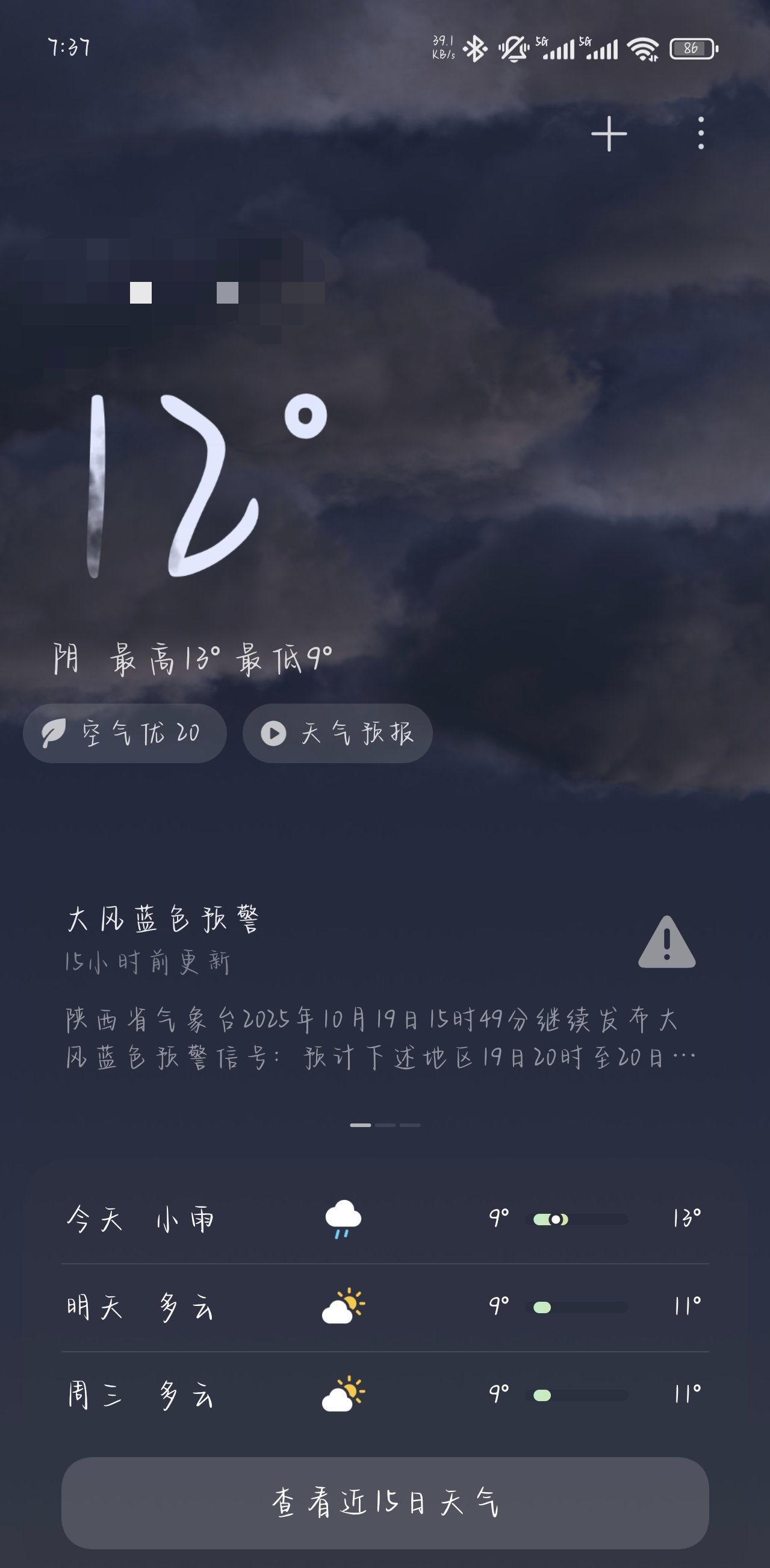Open the 大风蓝色预警 warning card
Image resolution: width=770 pixels, height=1568 pixels.
(383, 986)
